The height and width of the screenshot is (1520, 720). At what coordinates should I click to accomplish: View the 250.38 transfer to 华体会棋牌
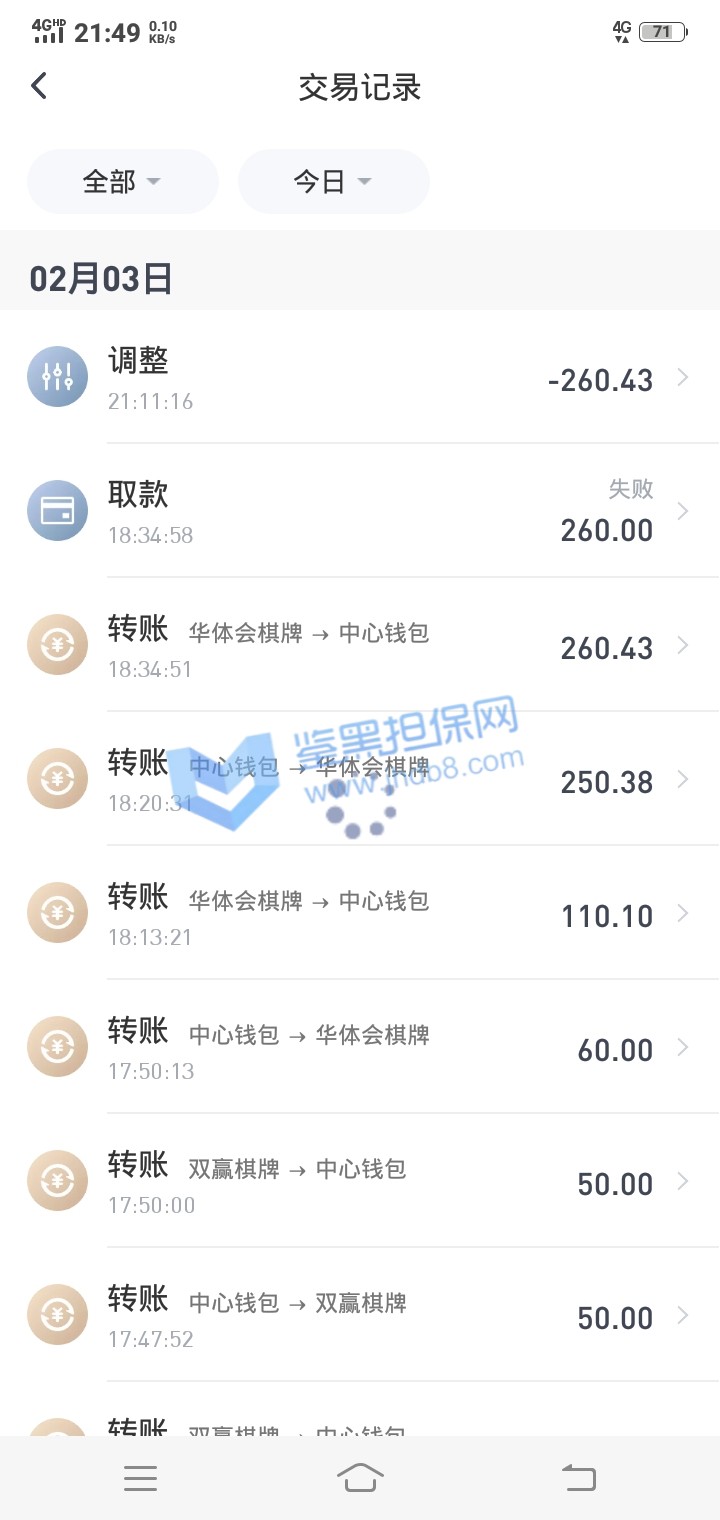(x=360, y=779)
